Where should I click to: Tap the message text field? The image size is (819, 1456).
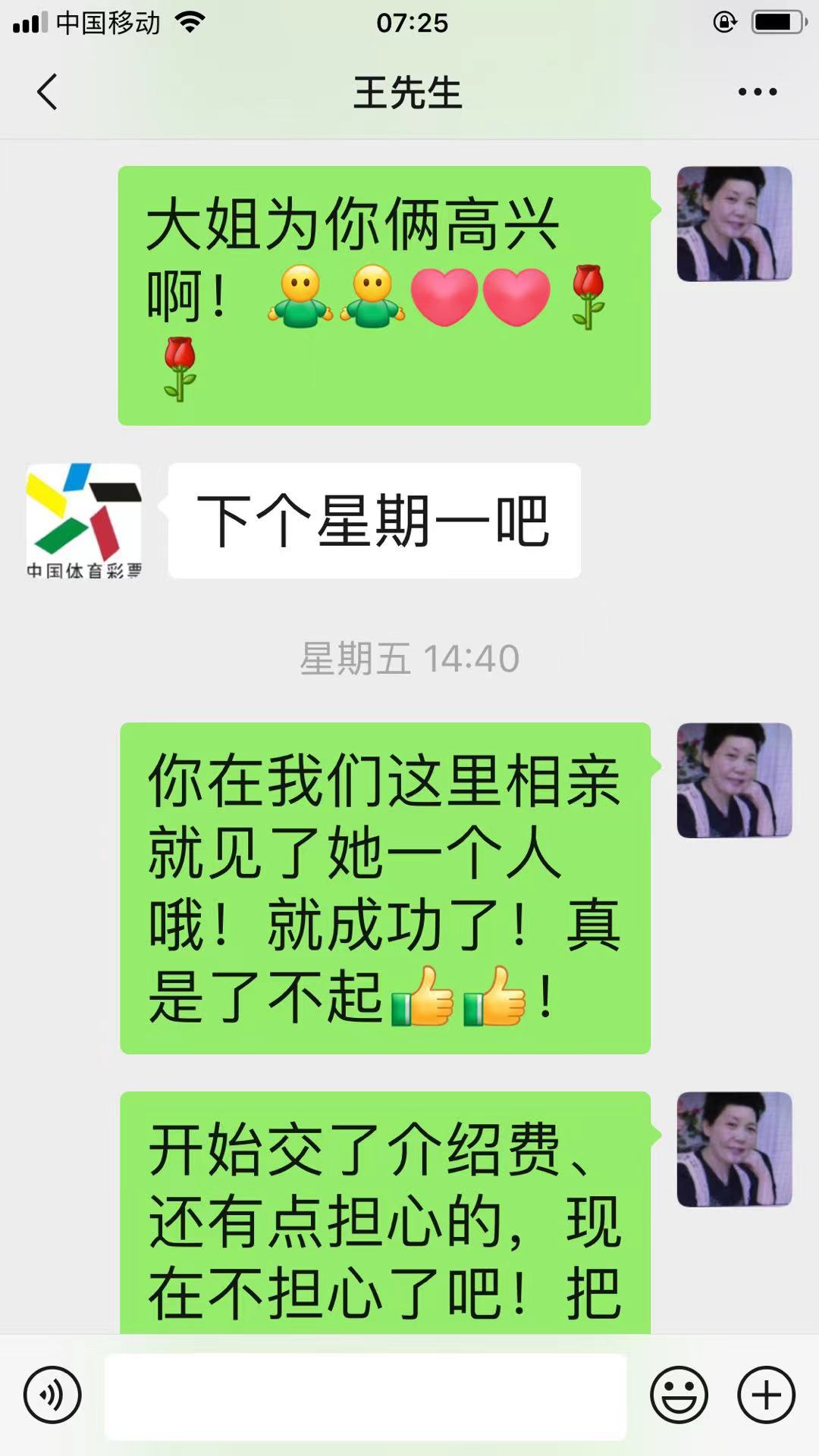[x=366, y=1395]
